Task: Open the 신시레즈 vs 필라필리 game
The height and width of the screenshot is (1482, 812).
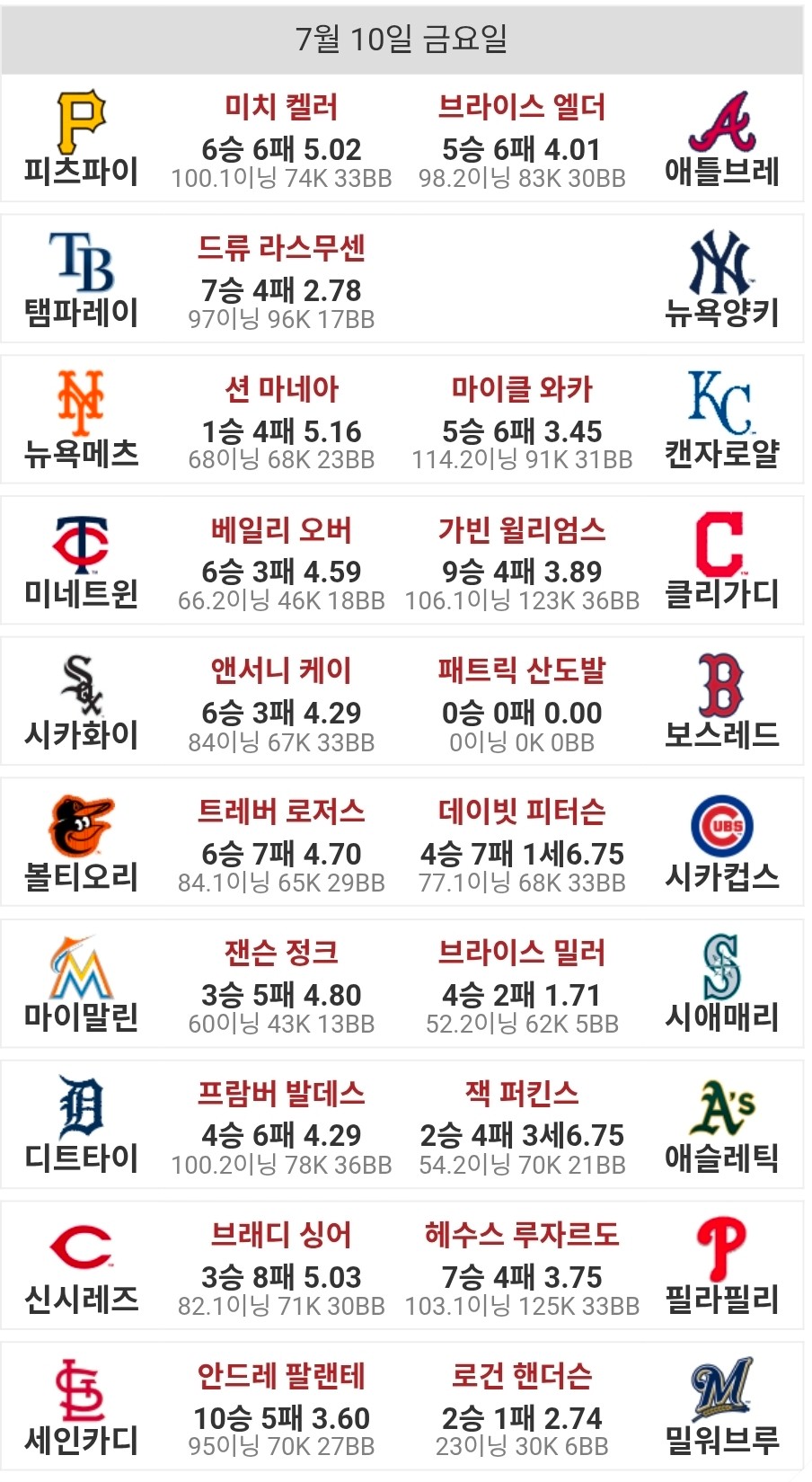Action: [402, 1265]
